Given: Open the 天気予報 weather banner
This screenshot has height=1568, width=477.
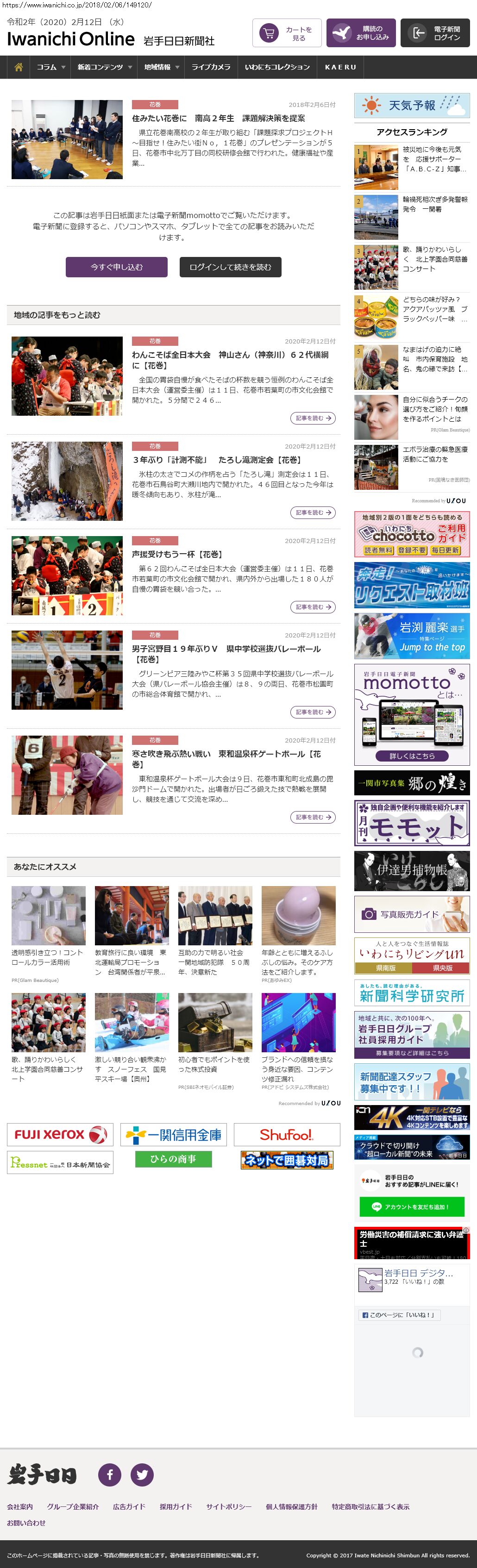Looking at the screenshot, I should click(x=412, y=106).
